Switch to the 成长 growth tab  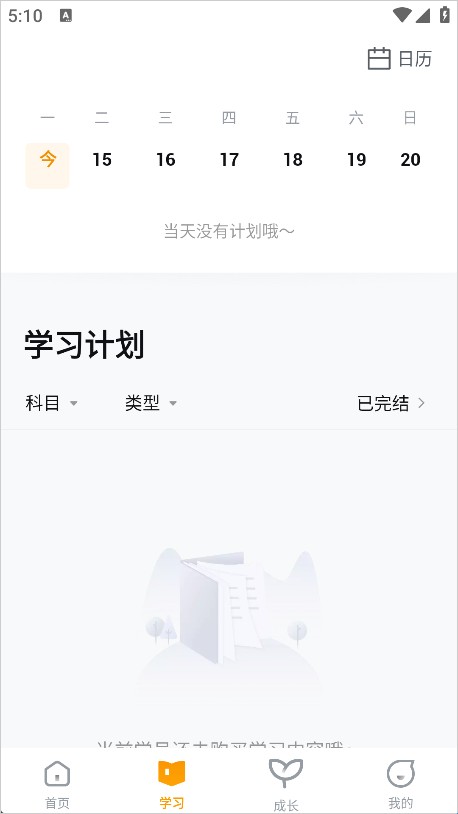286,784
